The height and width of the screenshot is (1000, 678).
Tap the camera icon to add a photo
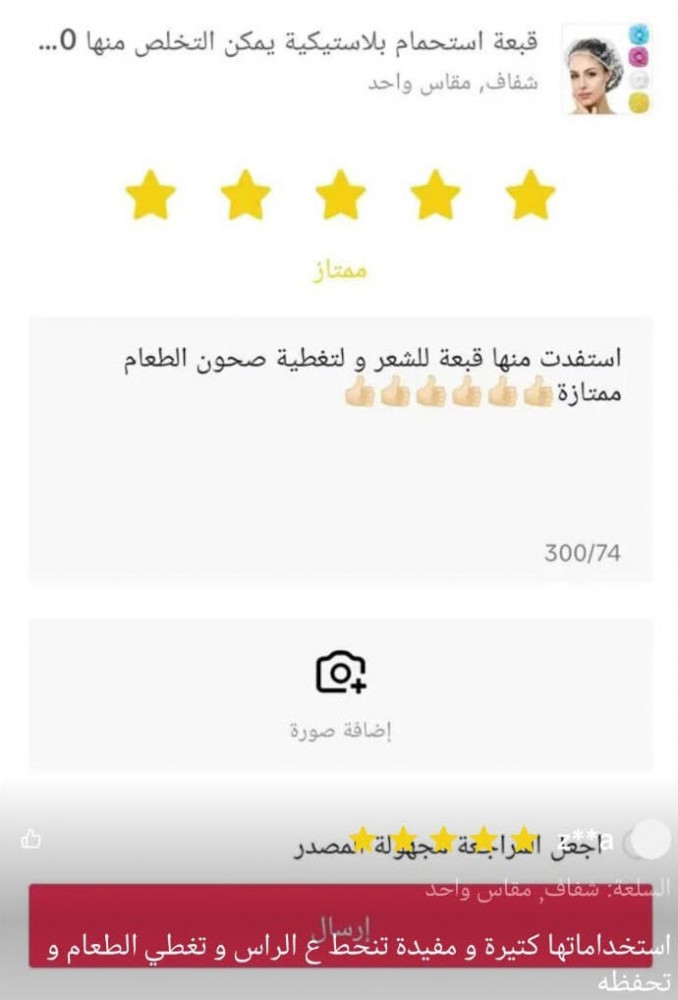(x=341, y=672)
